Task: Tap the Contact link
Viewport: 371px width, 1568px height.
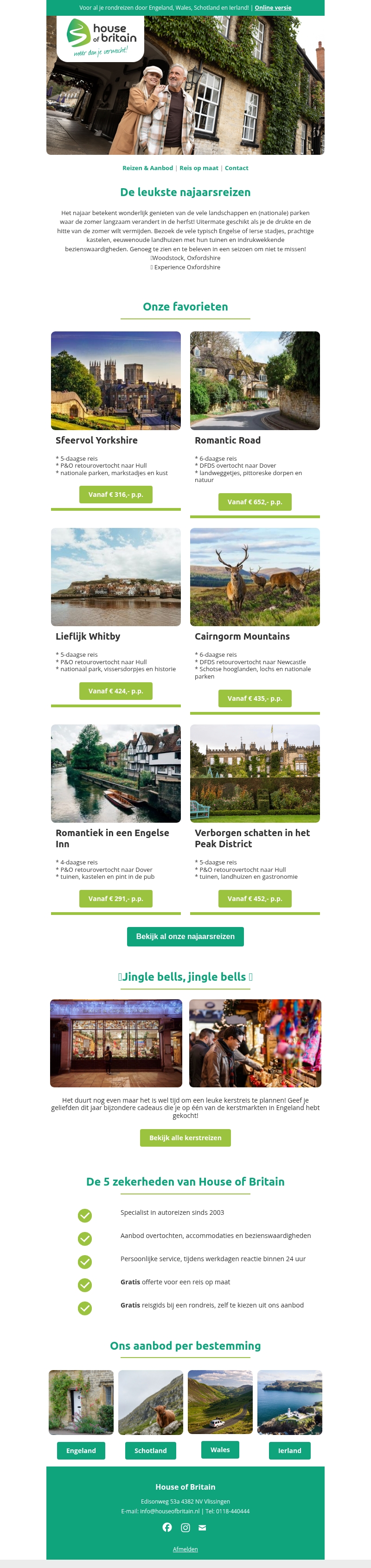Action: [237, 168]
